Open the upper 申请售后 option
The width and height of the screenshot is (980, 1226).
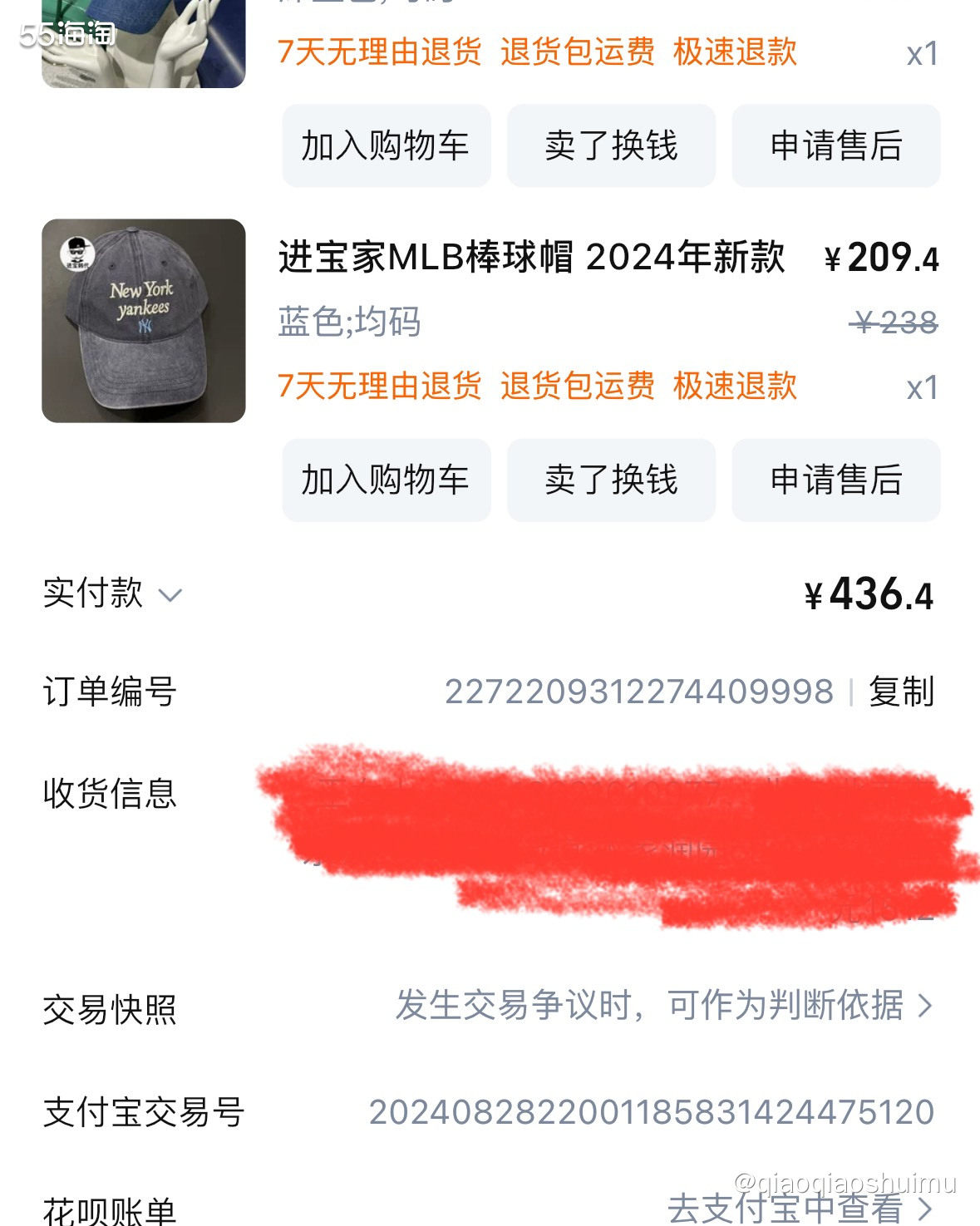(x=835, y=146)
